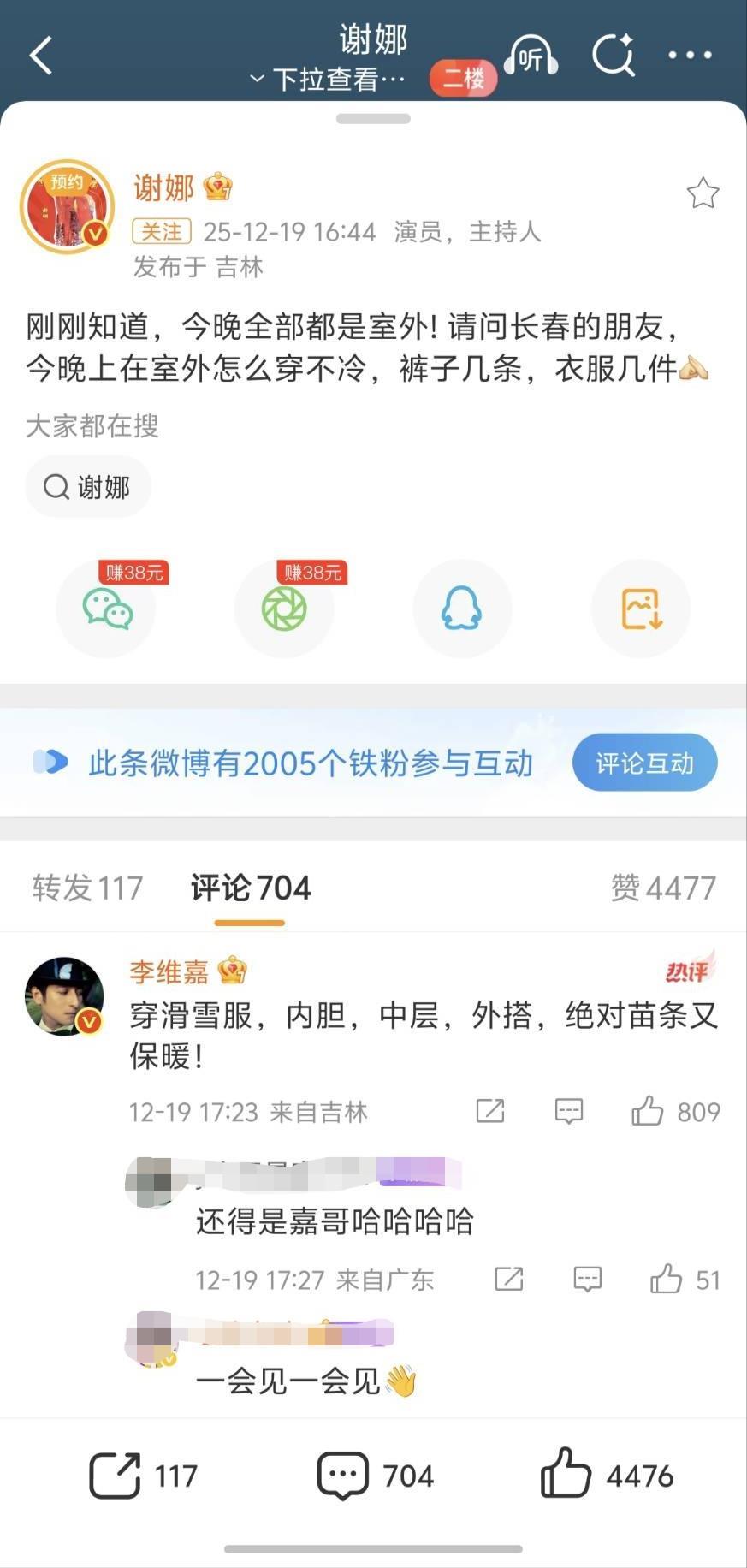Like the 还得是嘉哥 reply
The image size is (747, 1568).
click(x=667, y=1280)
